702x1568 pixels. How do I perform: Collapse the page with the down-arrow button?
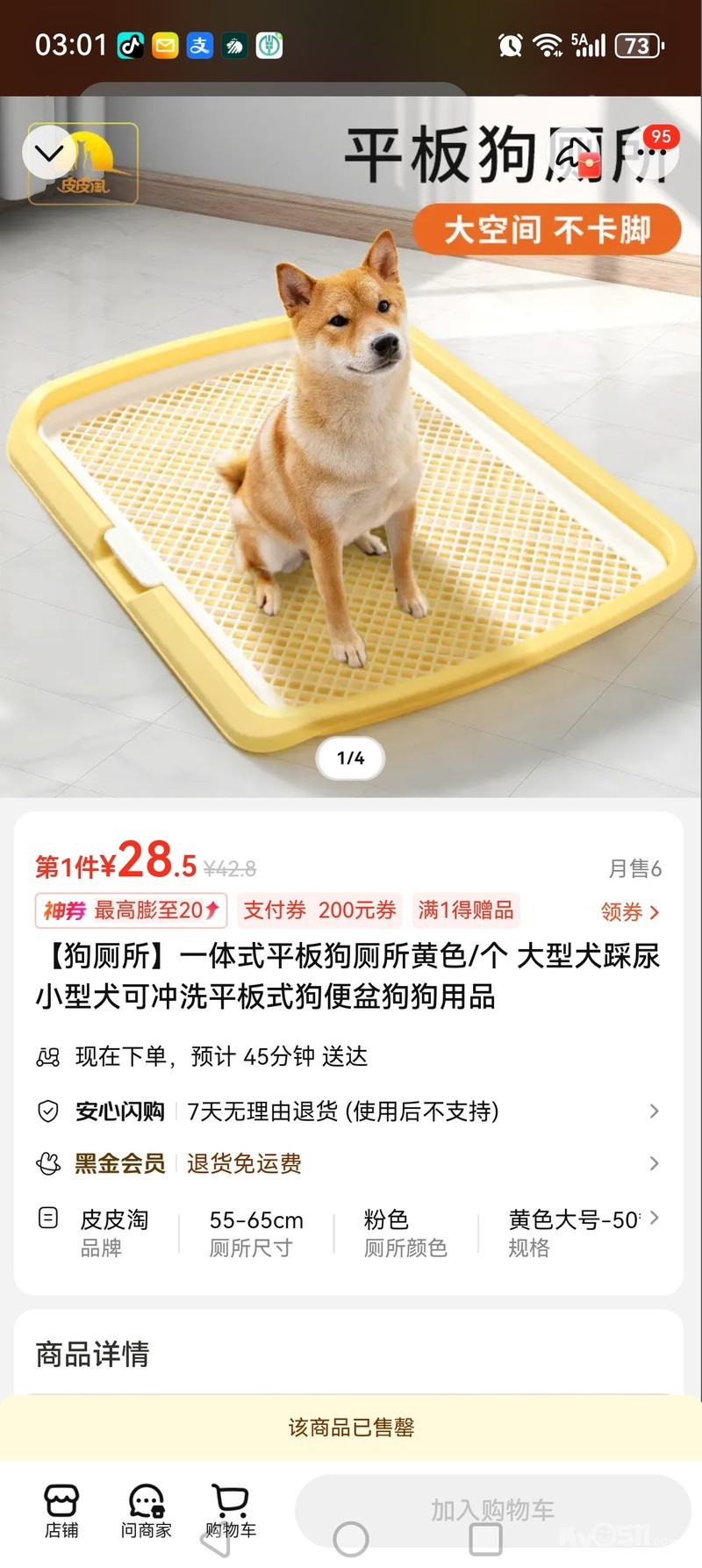coord(50,155)
